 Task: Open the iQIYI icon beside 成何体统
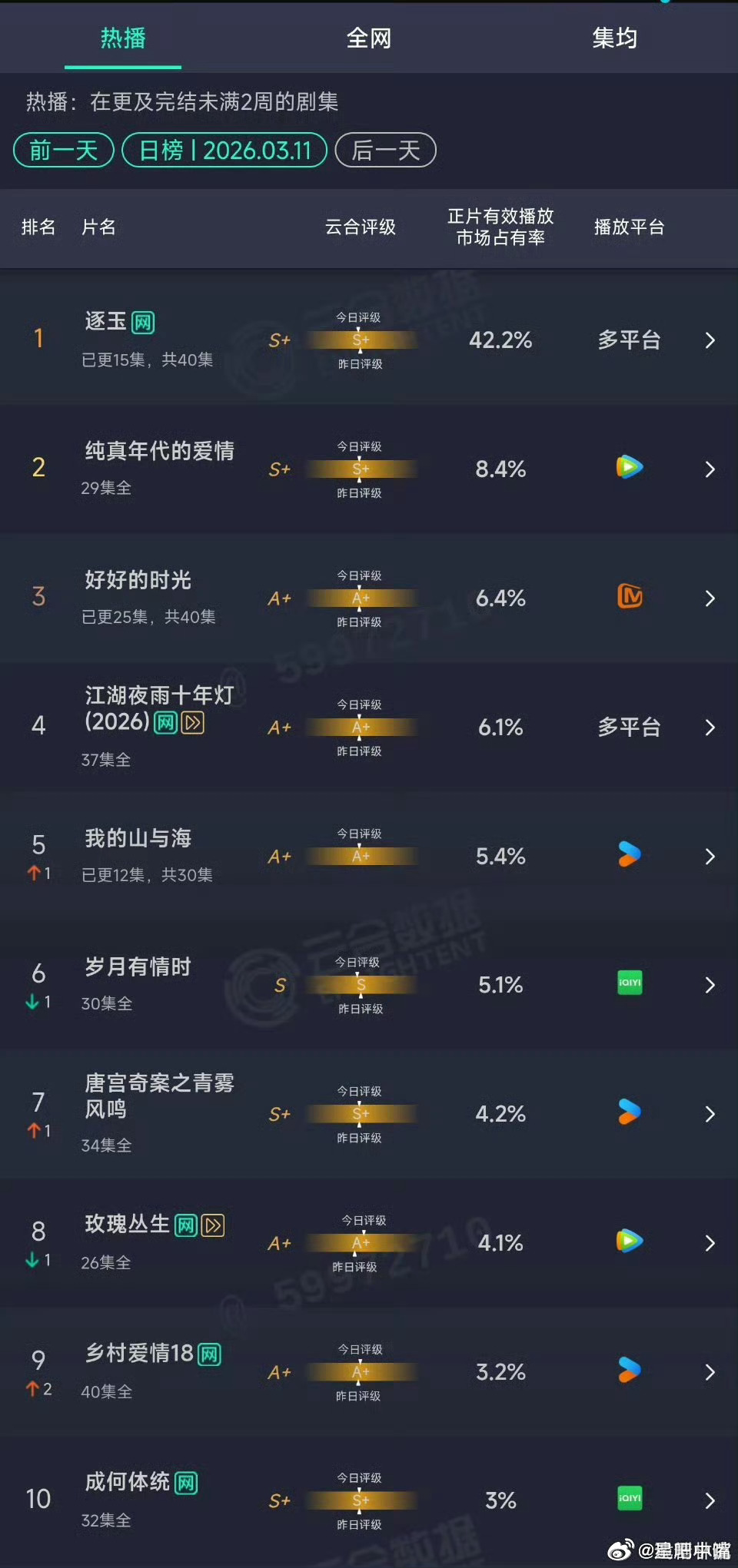[x=628, y=1499]
